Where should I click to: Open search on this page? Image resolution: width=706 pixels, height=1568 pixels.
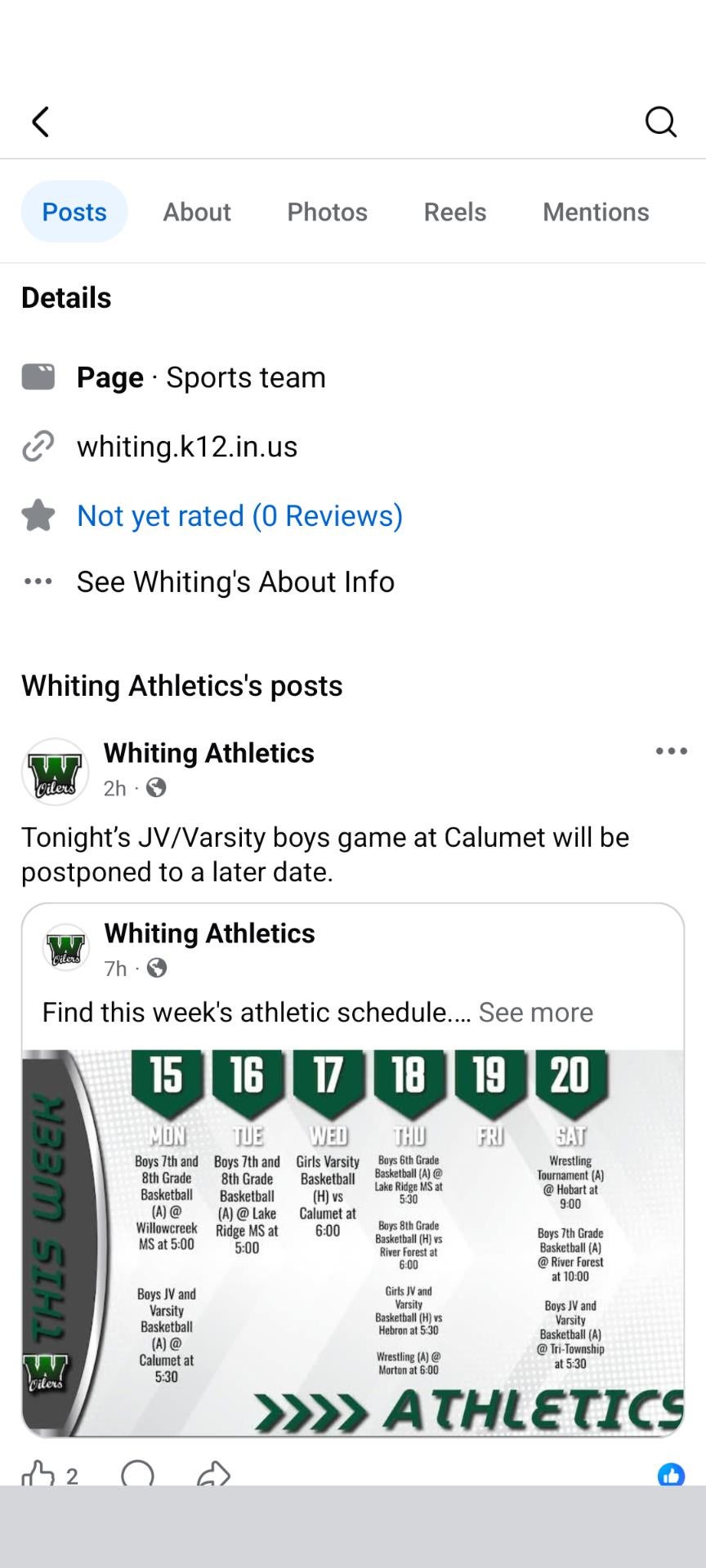pyautogui.click(x=660, y=122)
